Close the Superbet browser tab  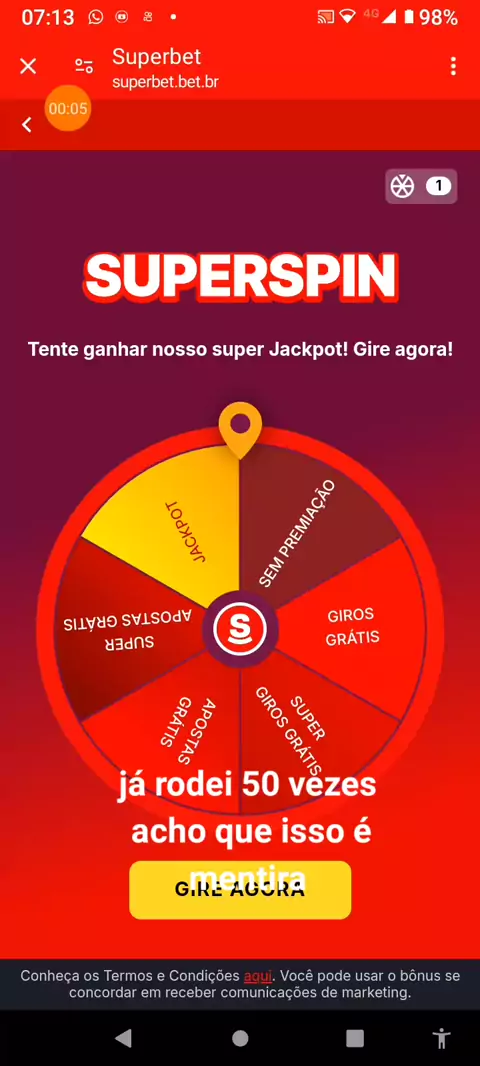pos(28,66)
